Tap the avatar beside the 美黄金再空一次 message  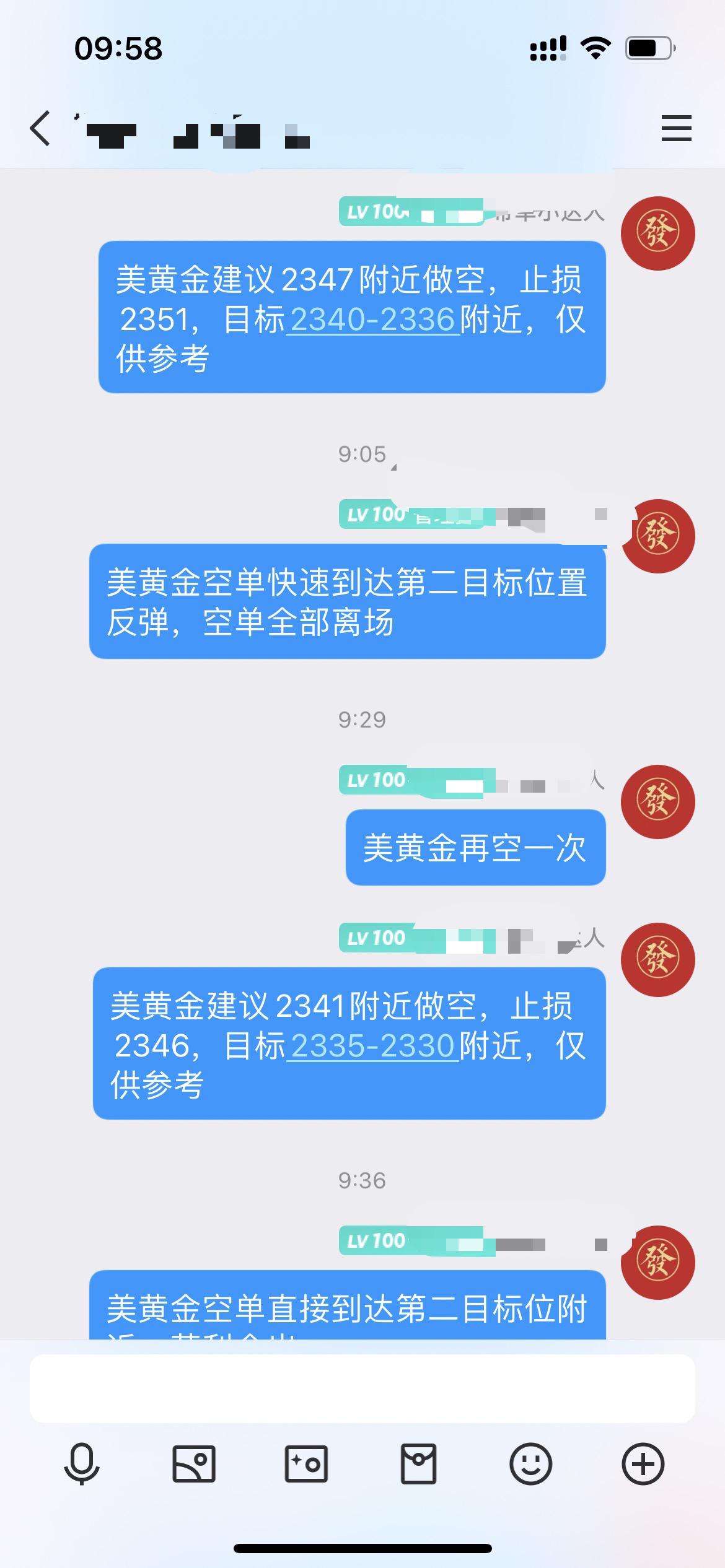tap(657, 802)
